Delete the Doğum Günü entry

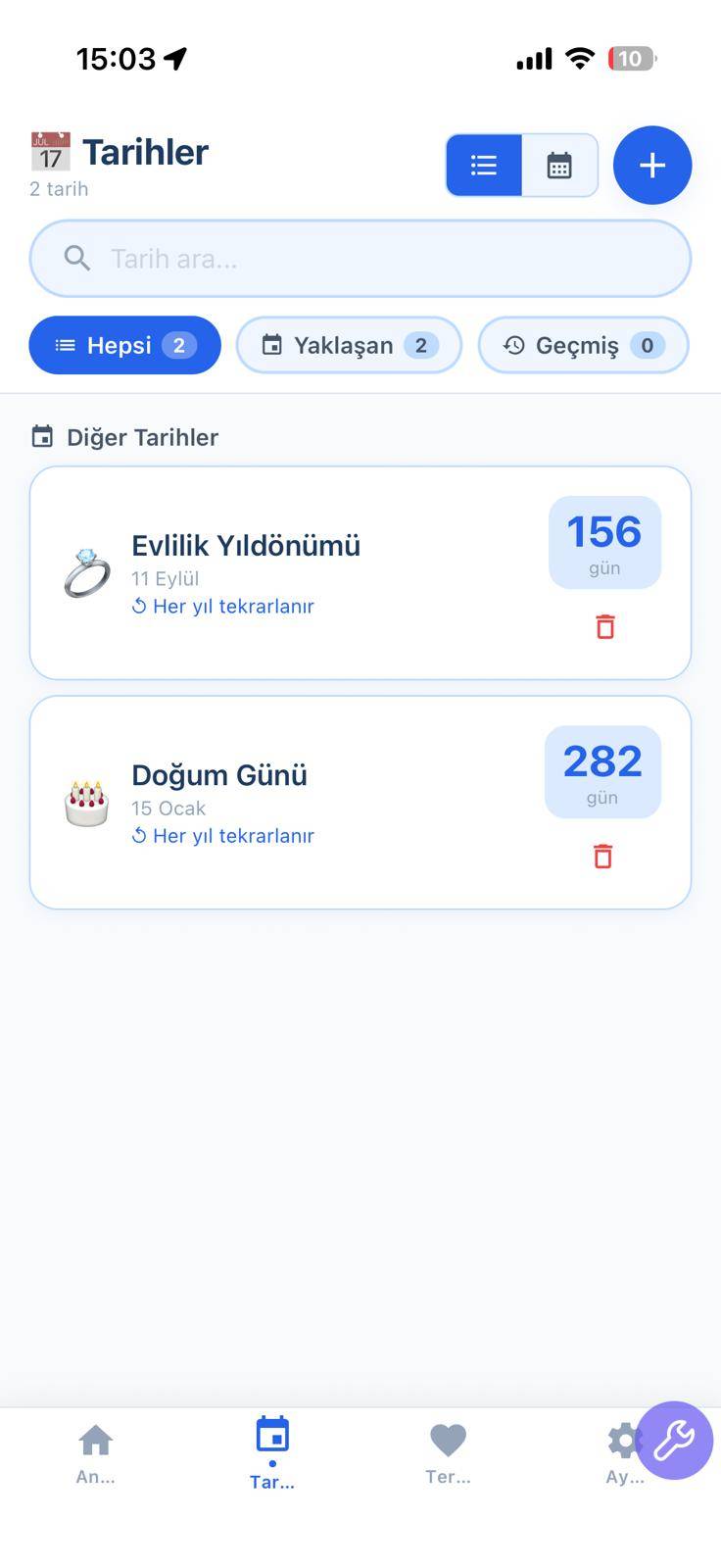(603, 857)
